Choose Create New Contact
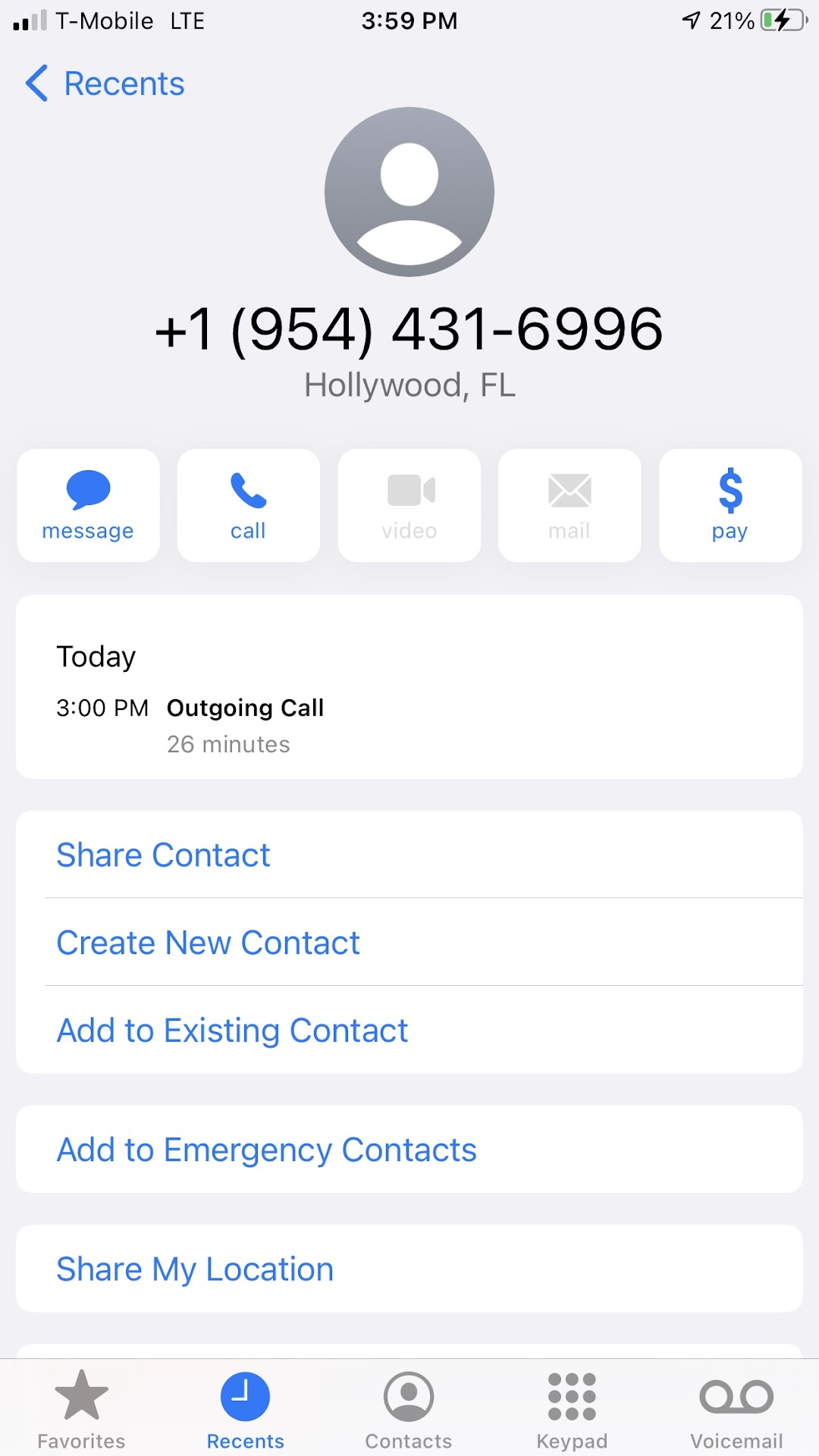The height and width of the screenshot is (1456, 819). pos(209,943)
